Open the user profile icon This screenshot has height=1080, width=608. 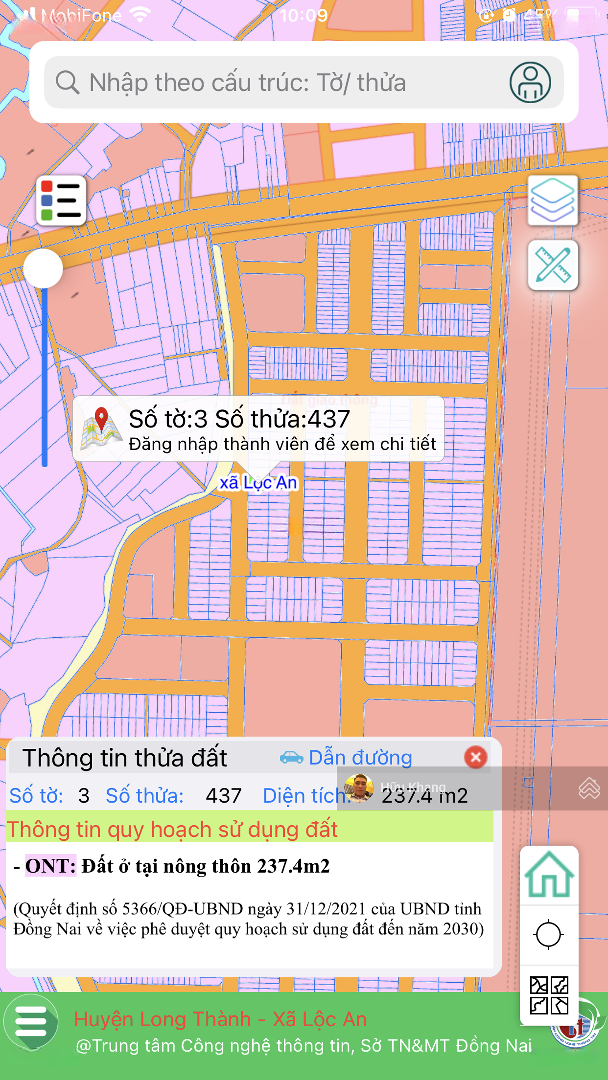tap(530, 82)
